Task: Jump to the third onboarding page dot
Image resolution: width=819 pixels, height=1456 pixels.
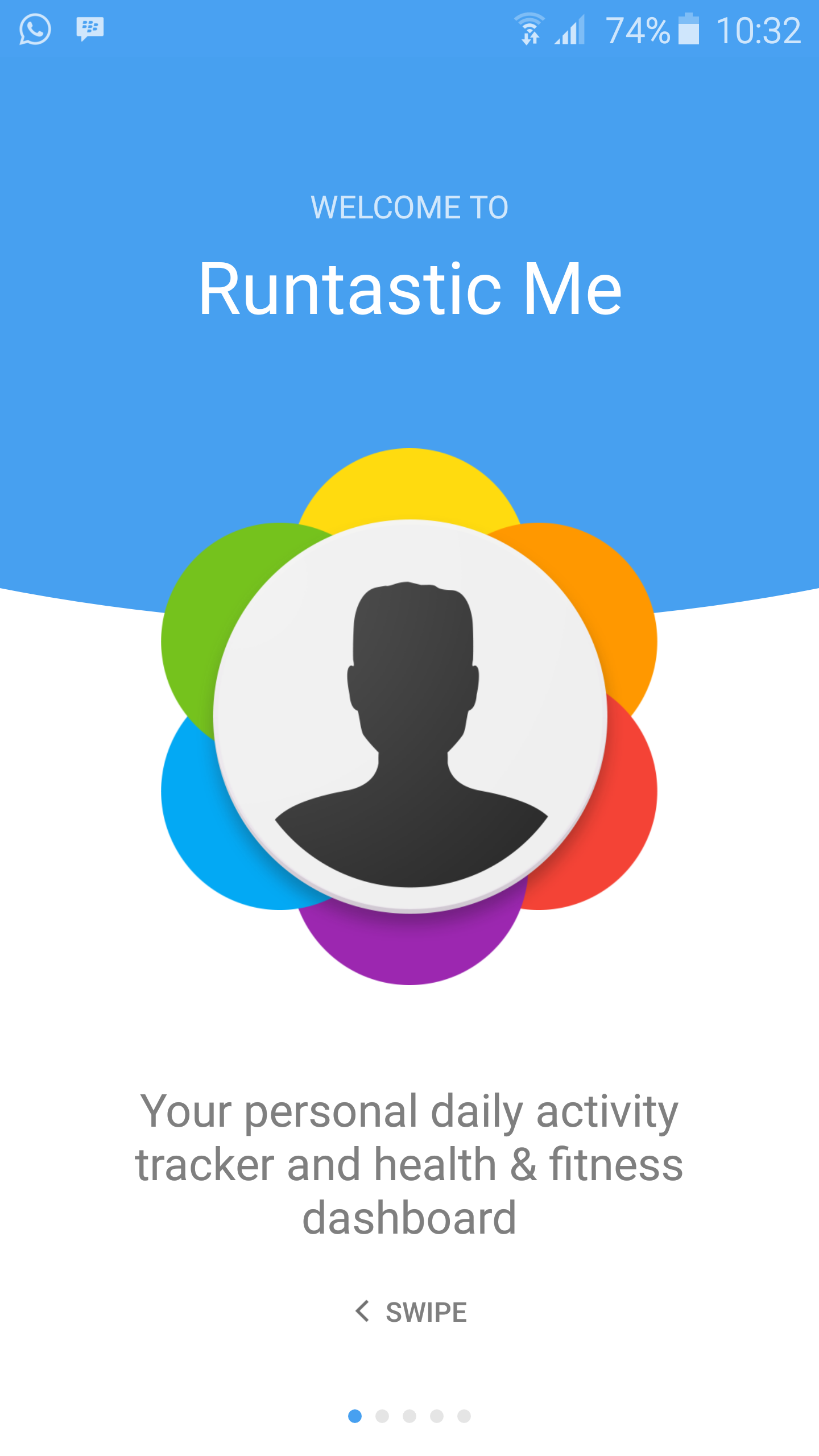Action: tap(409, 1416)
